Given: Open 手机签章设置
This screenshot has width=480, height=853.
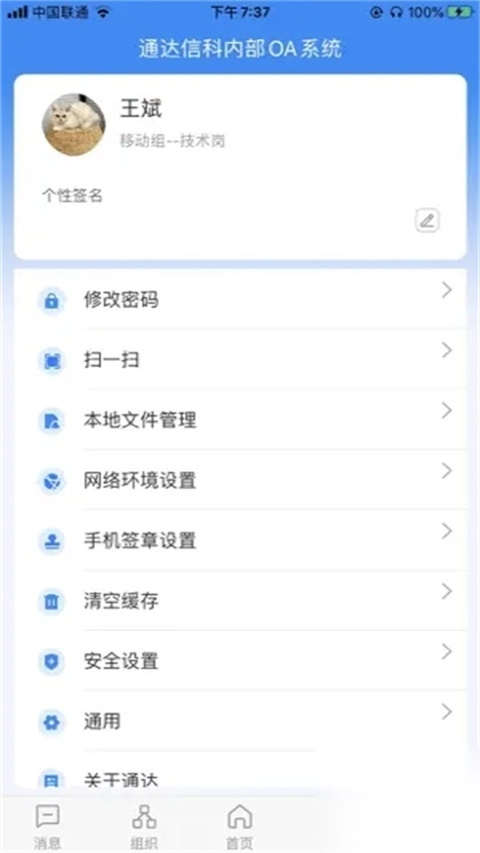Looking at the screenshot, I should point(240,540).
